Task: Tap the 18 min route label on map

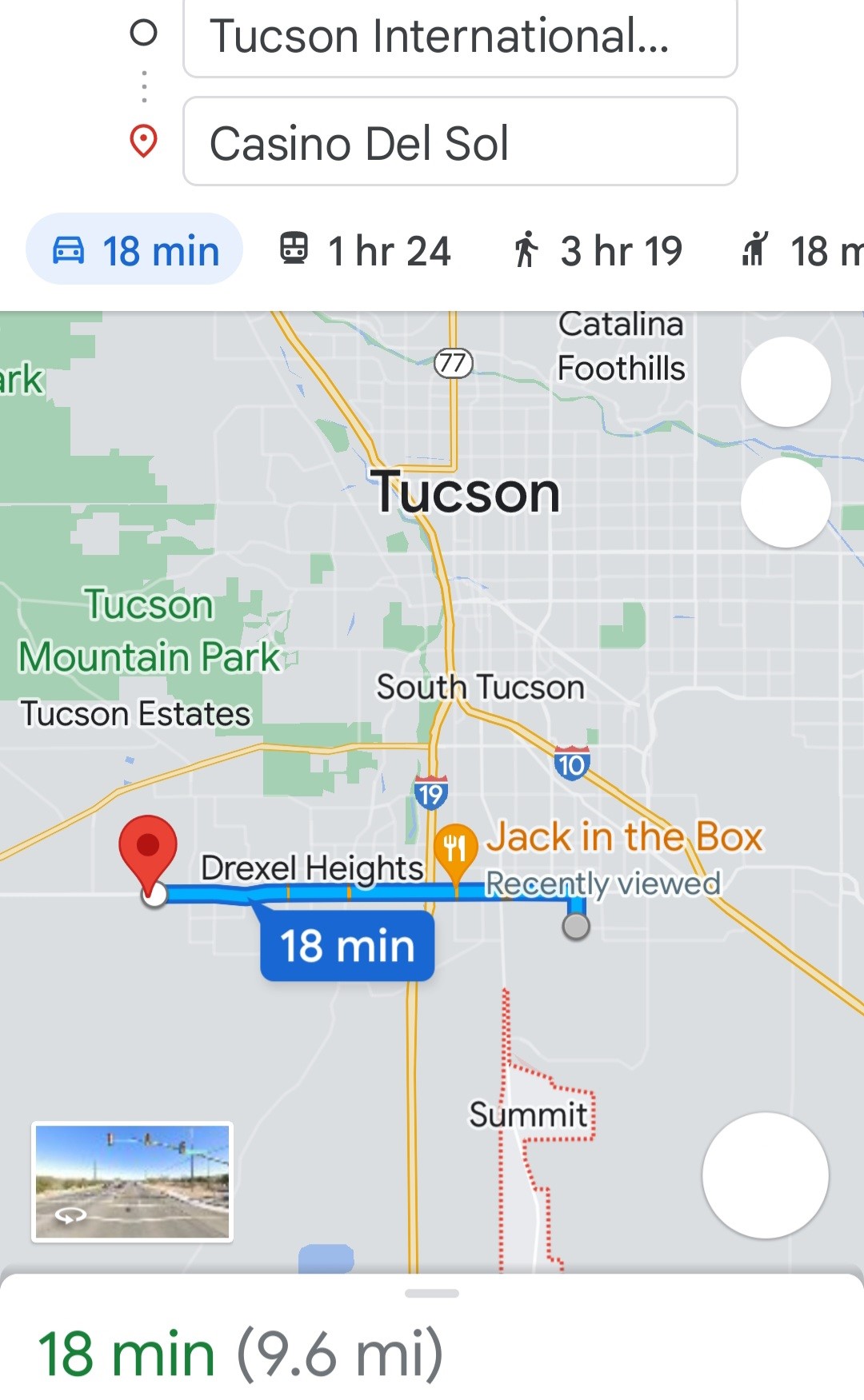Action: coord(347,947)
